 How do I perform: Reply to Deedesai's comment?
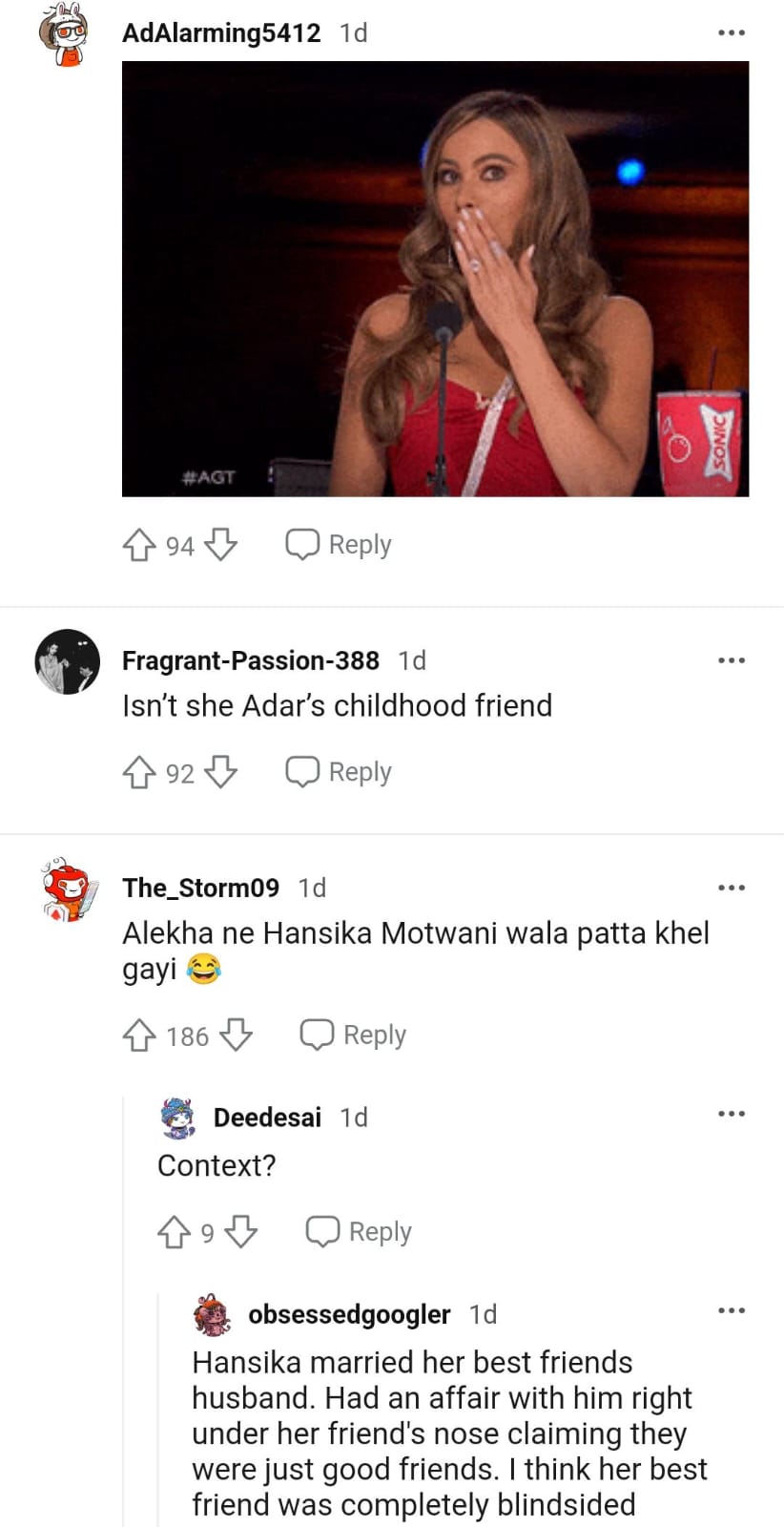(x=359, y=1232)
